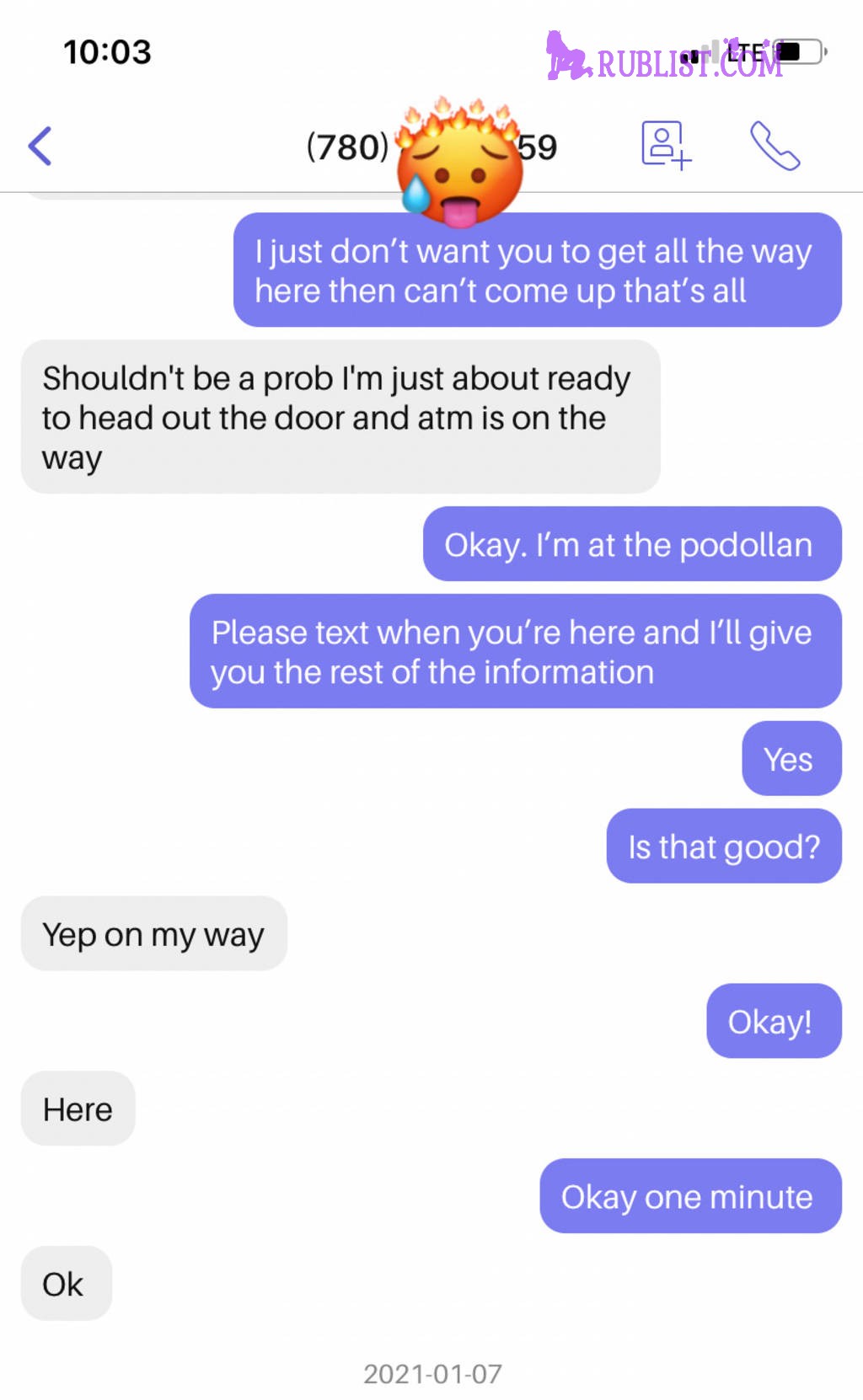Image resolution: width=863 pixels, height=1400 pixels.
Task: Add this number to contacts
Action: 666,146
